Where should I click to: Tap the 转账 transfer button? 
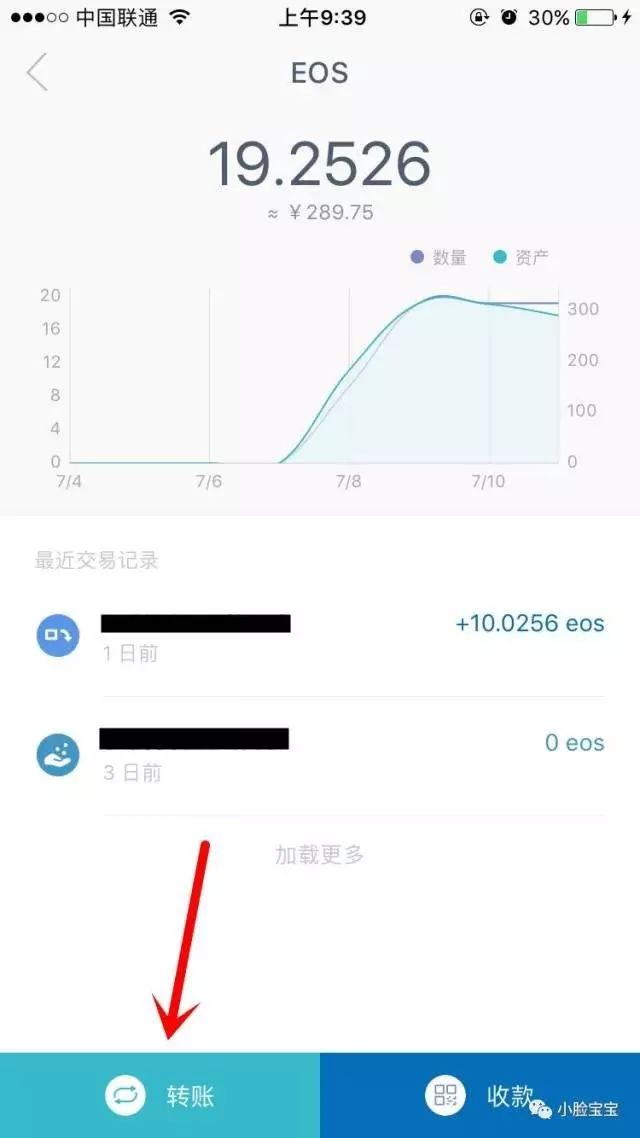160,1095
